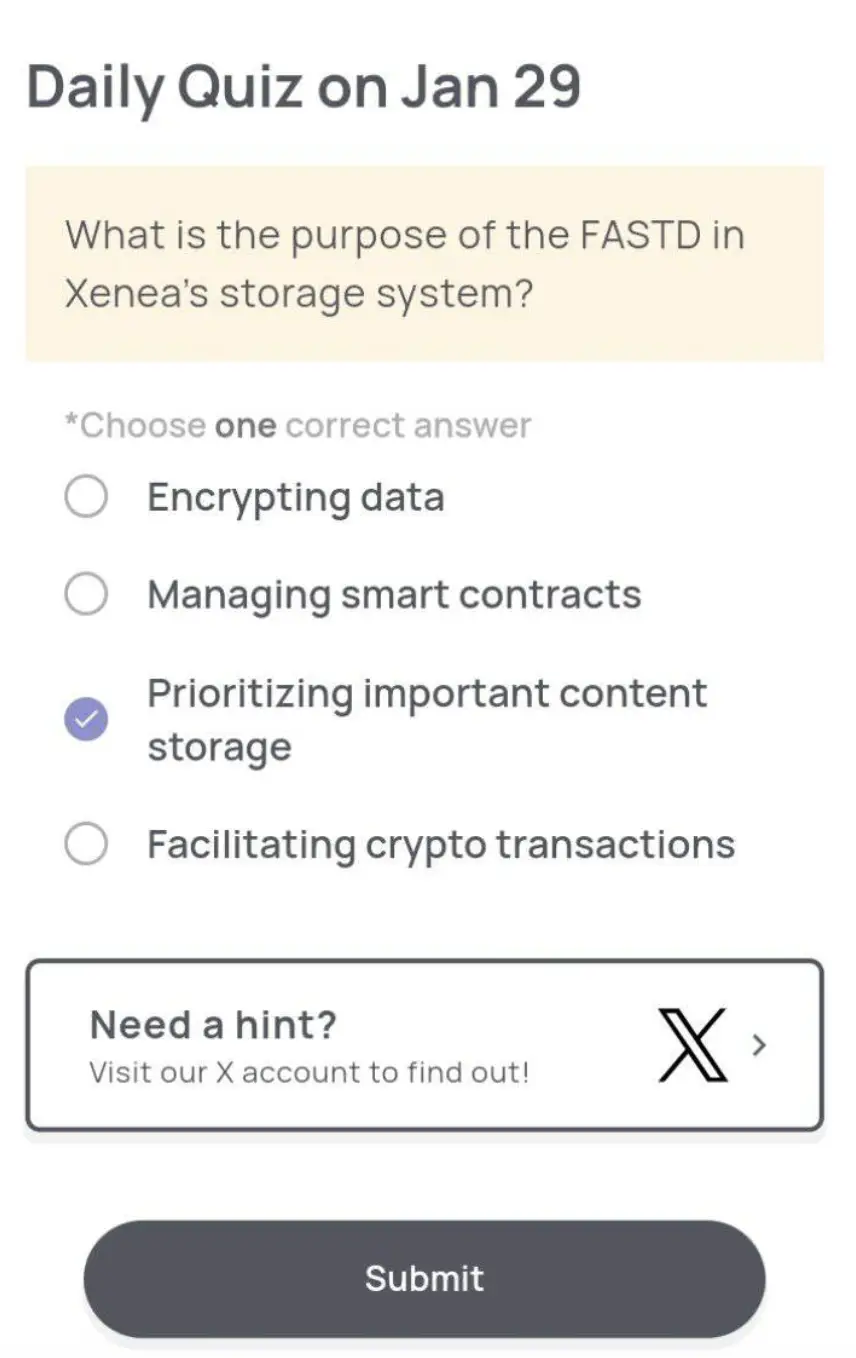Click "Visit our X account to find out!" text
Viewport: 856px width, 1358px height.
[x=307, y=1072]
